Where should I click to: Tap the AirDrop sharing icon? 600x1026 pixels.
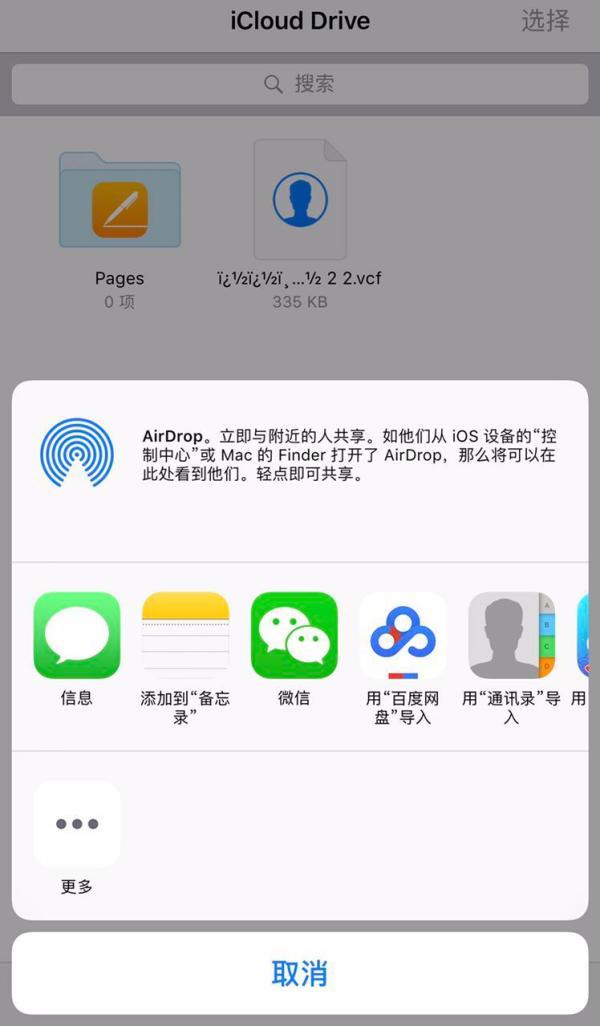[x=77, y=453]
